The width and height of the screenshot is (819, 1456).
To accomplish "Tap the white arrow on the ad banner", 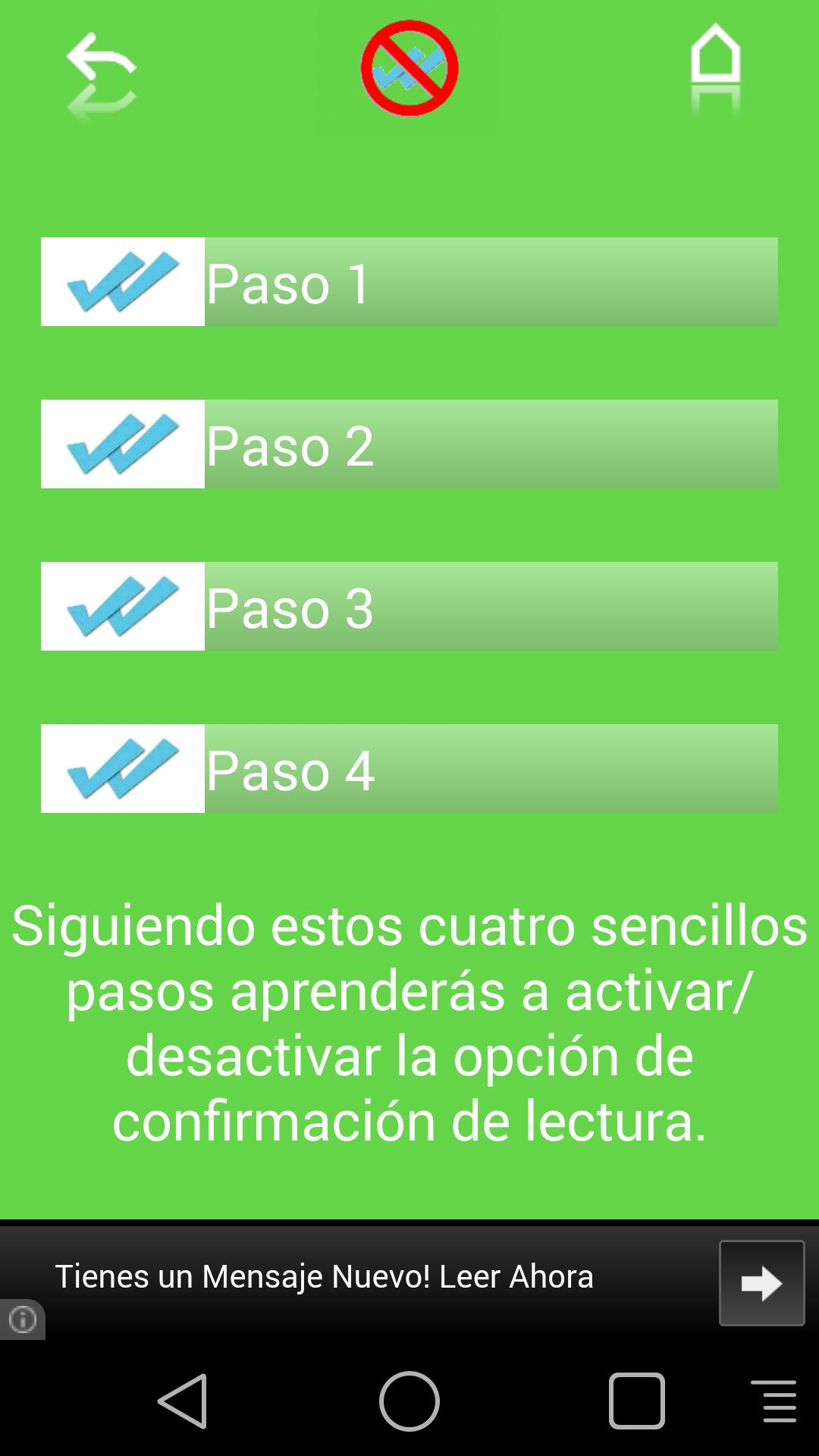I will click(x=761, y=1282).
